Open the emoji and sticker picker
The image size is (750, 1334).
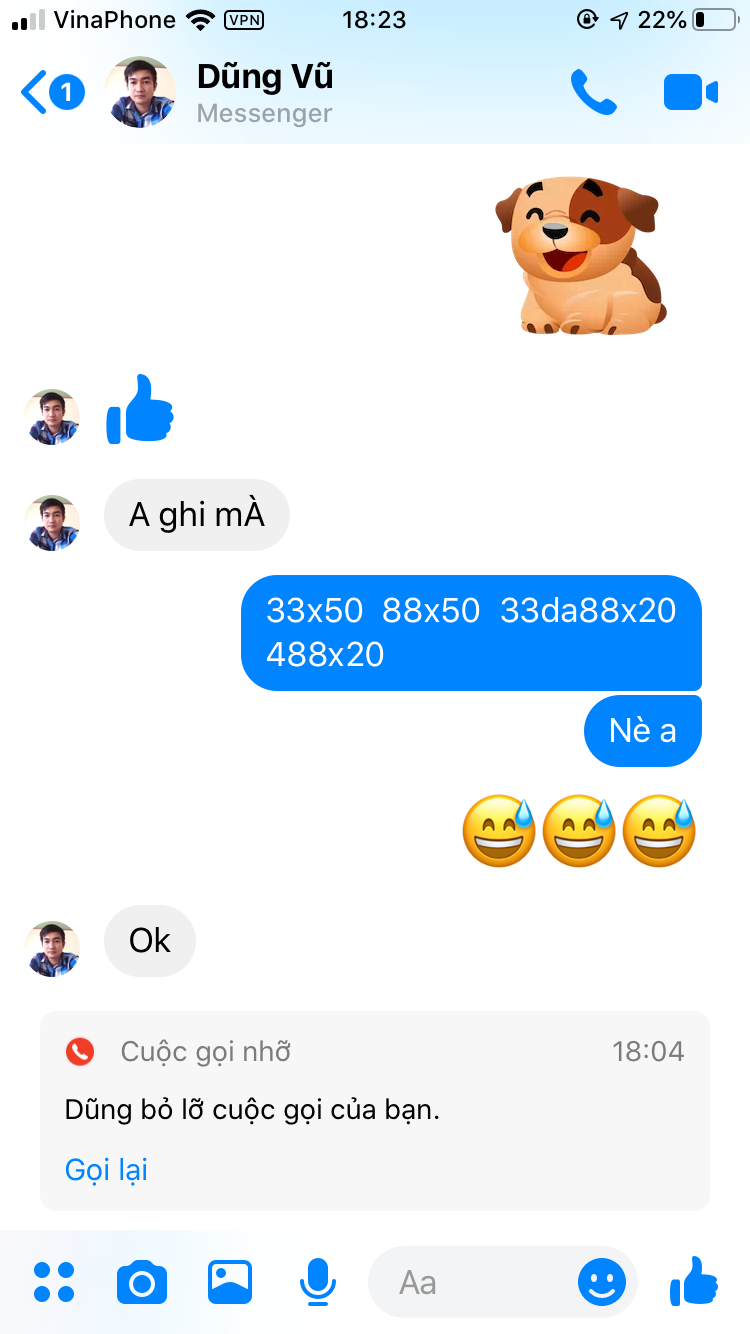602,1282
